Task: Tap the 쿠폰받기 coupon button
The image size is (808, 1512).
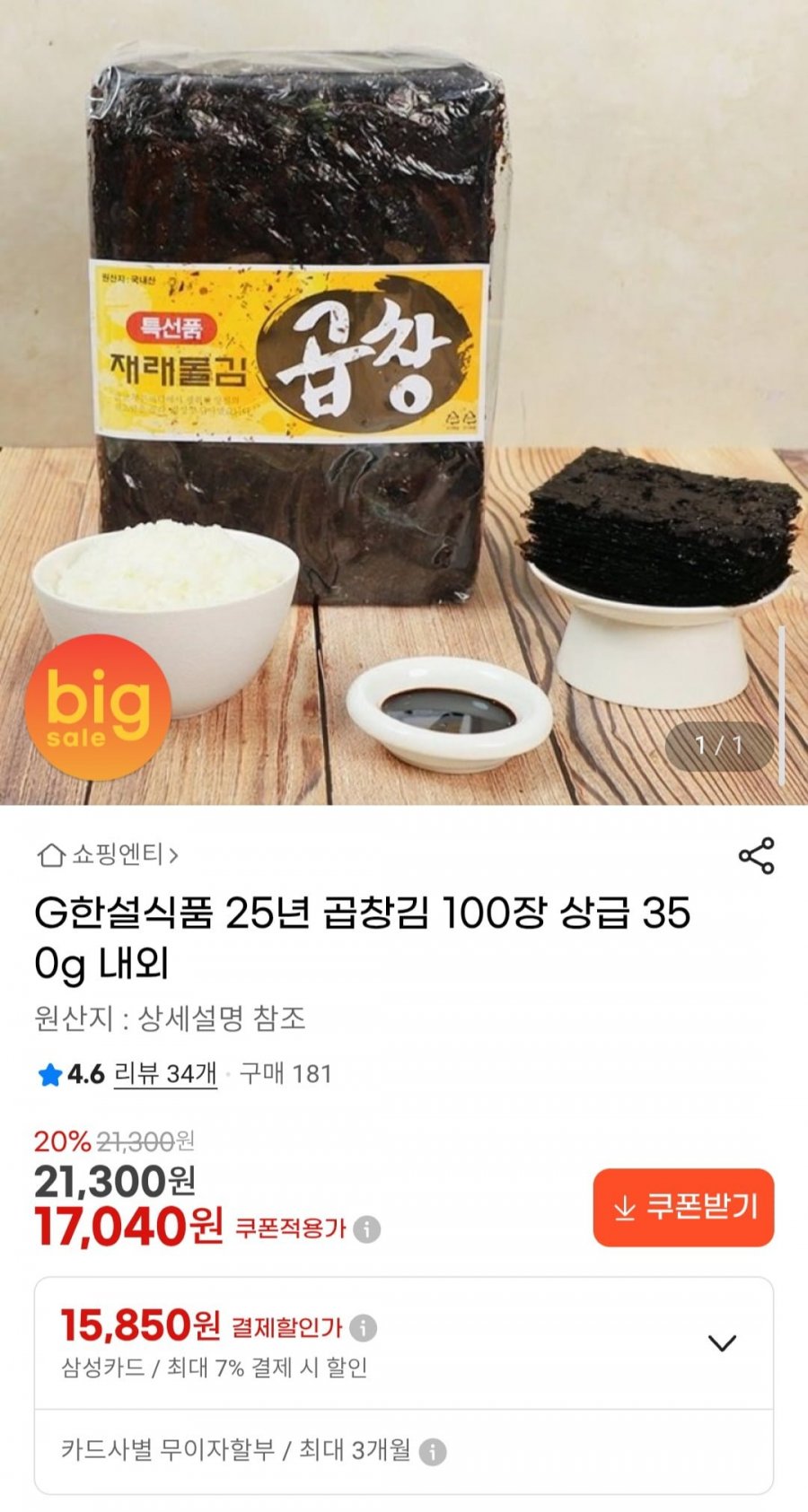Action: [x=683, y=1207]
